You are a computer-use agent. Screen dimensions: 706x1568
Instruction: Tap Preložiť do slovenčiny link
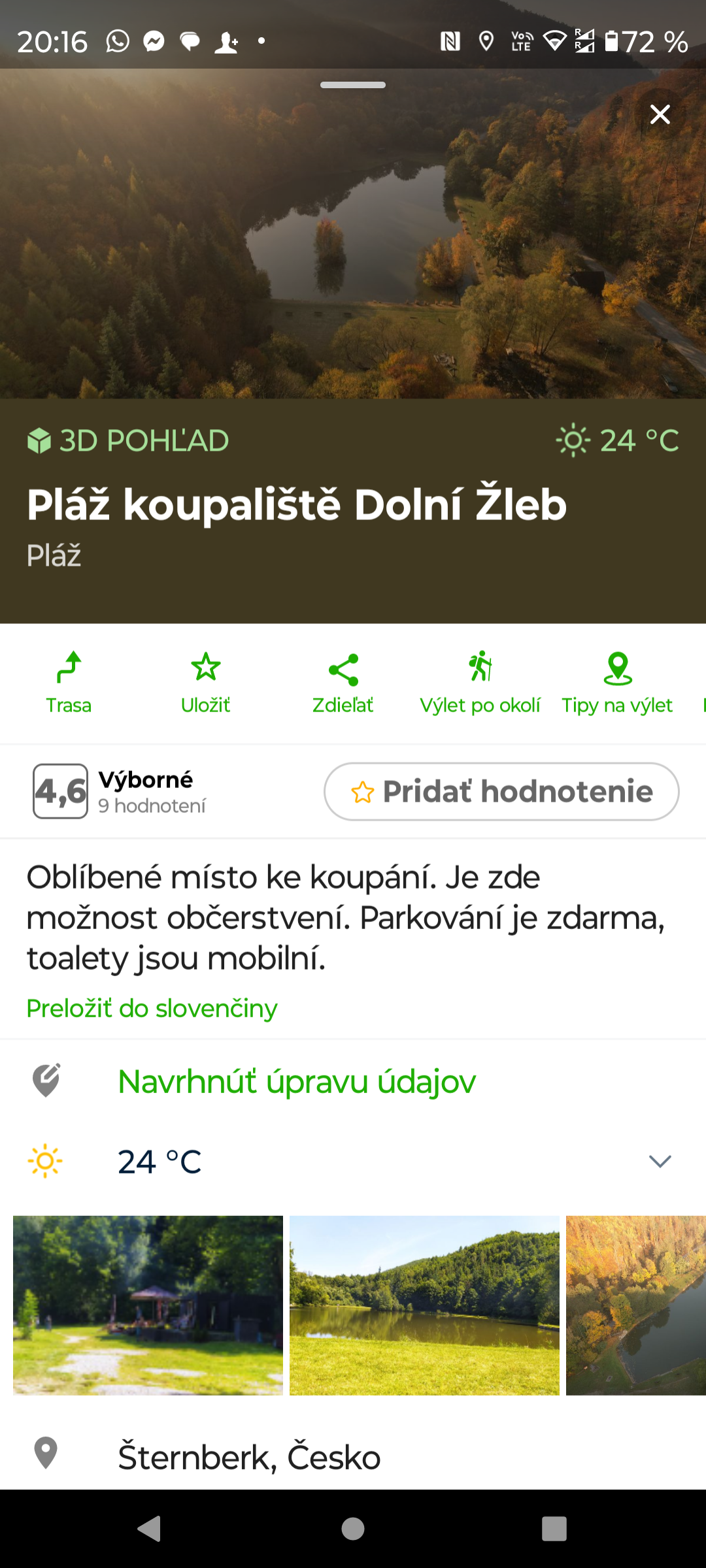[x=152, y=1008]
